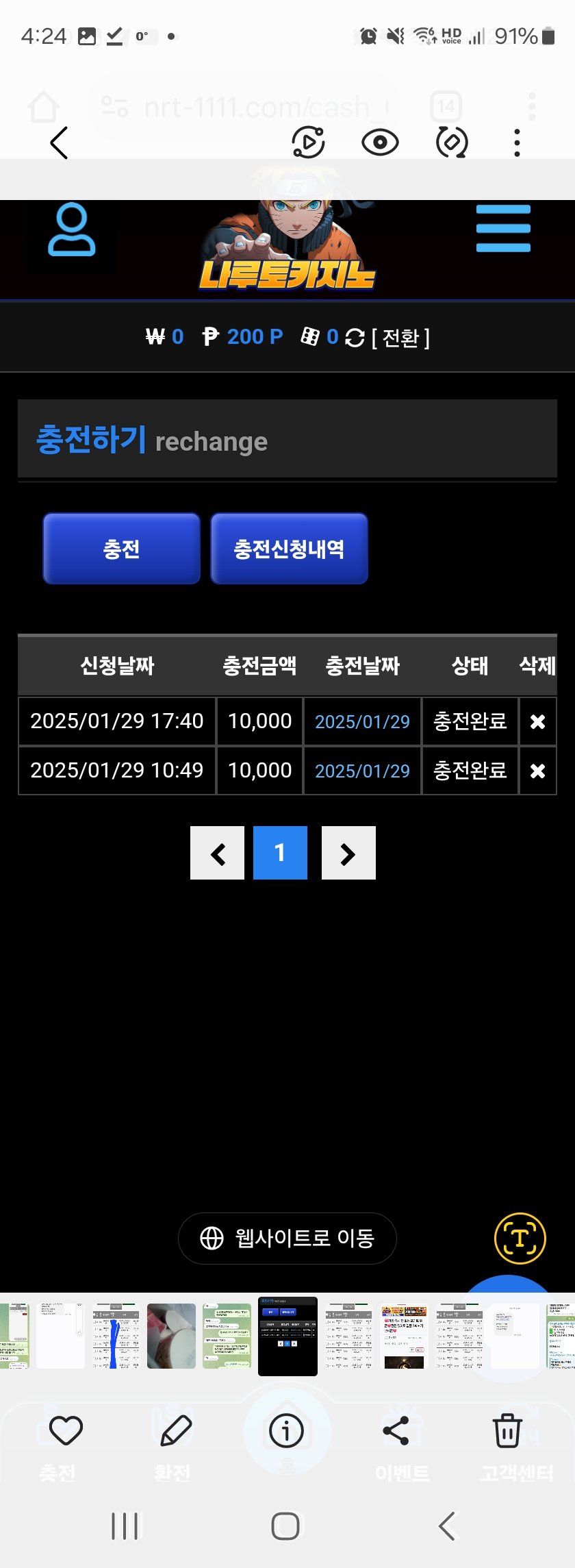575x1568 pixels.
Task: Go back from the image viewer
Action: (x=60, y=143)
